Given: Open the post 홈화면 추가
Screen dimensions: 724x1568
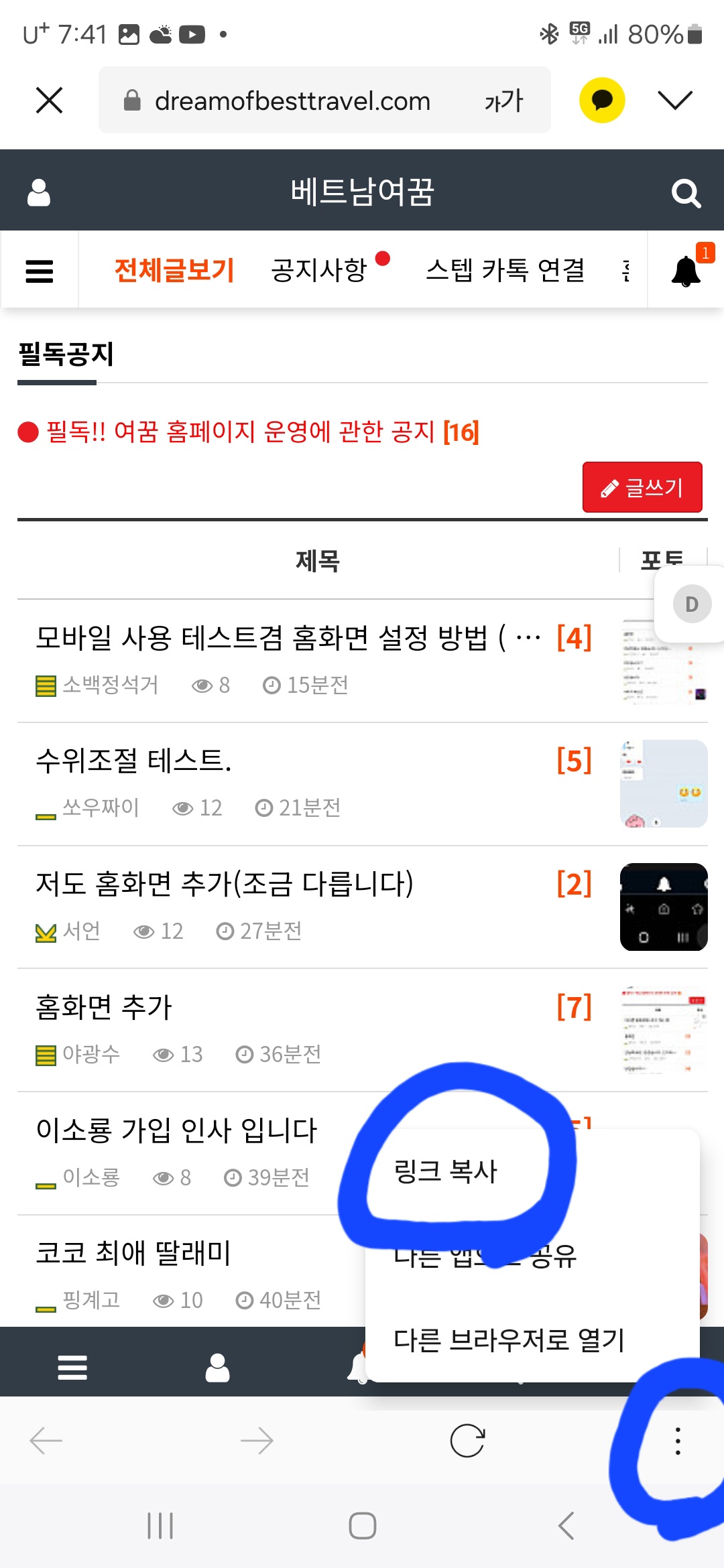Looking at the screenshot, I should [x=104, y=1007].
